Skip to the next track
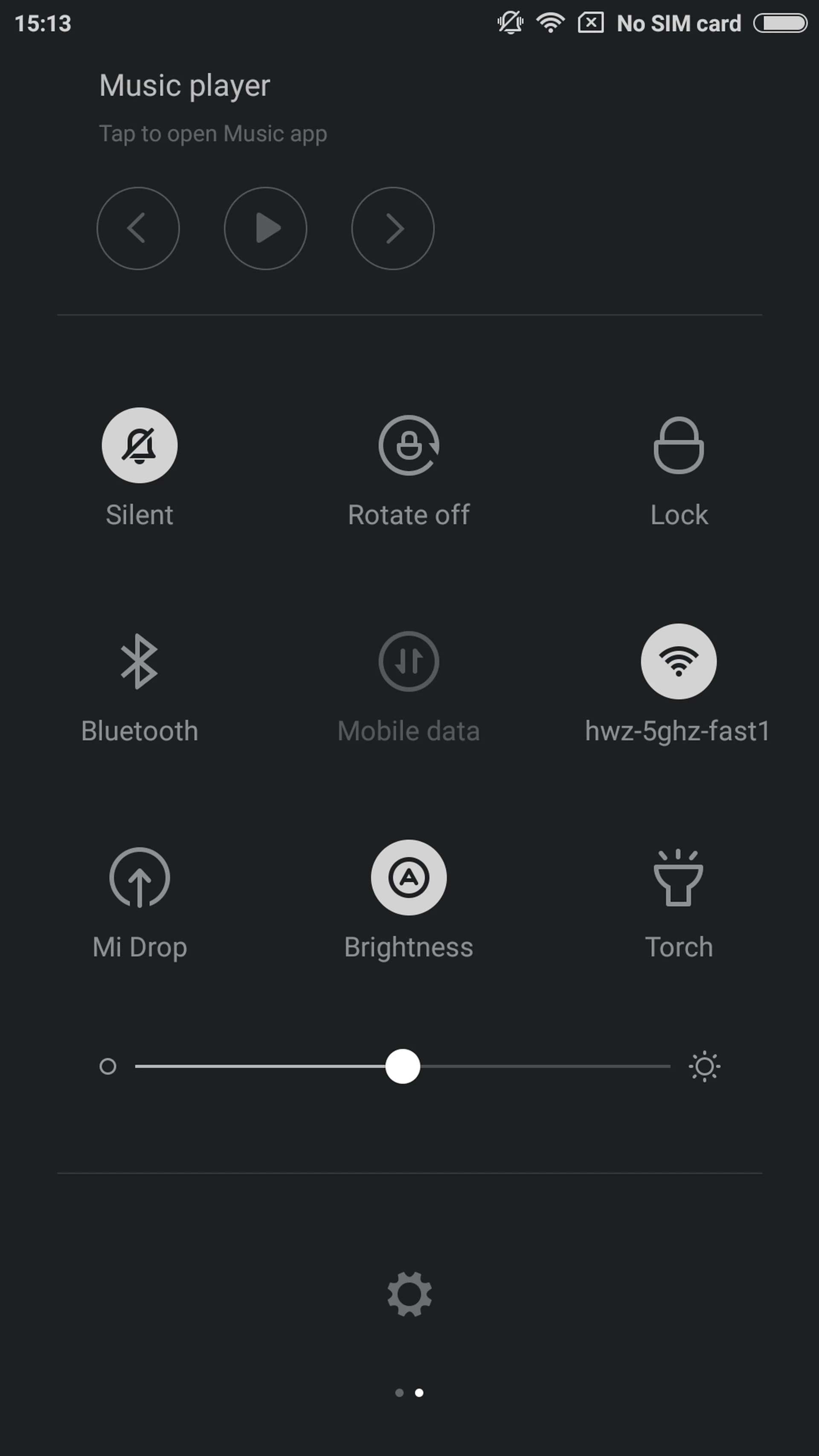The image size is (819, 1456). tap(393, 228)
